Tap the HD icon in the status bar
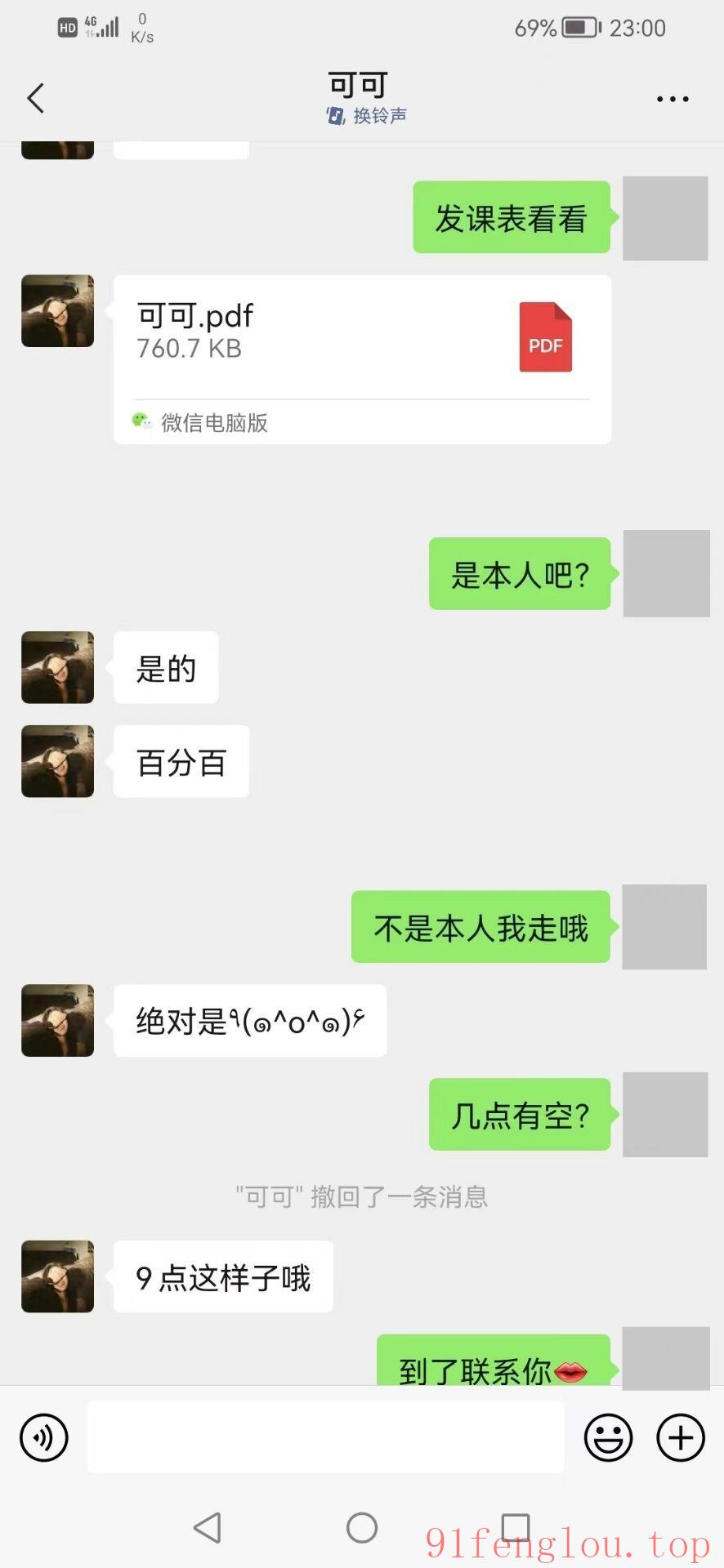Image resolution: width=724 pixels, height=1568 pixels. click(x=67, y=25)
